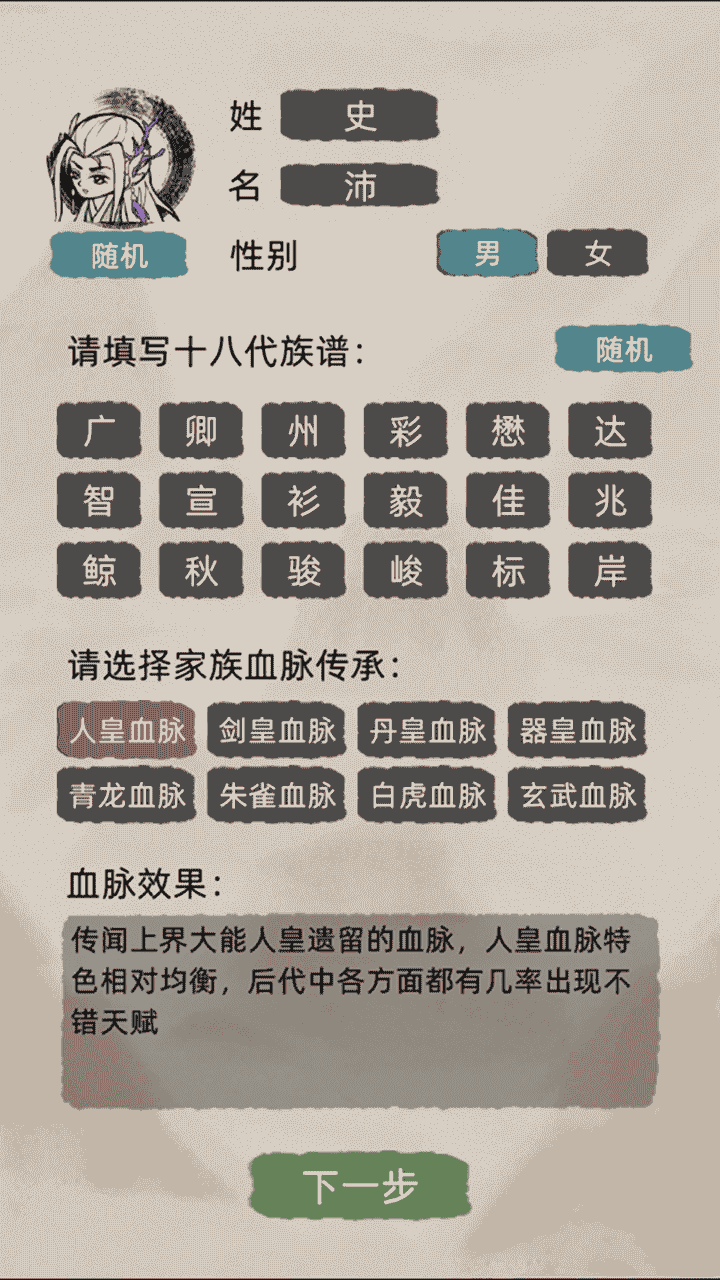Proceed with 下一步 button
This screenshot has width=720, height=1280.
(359, 1186)
